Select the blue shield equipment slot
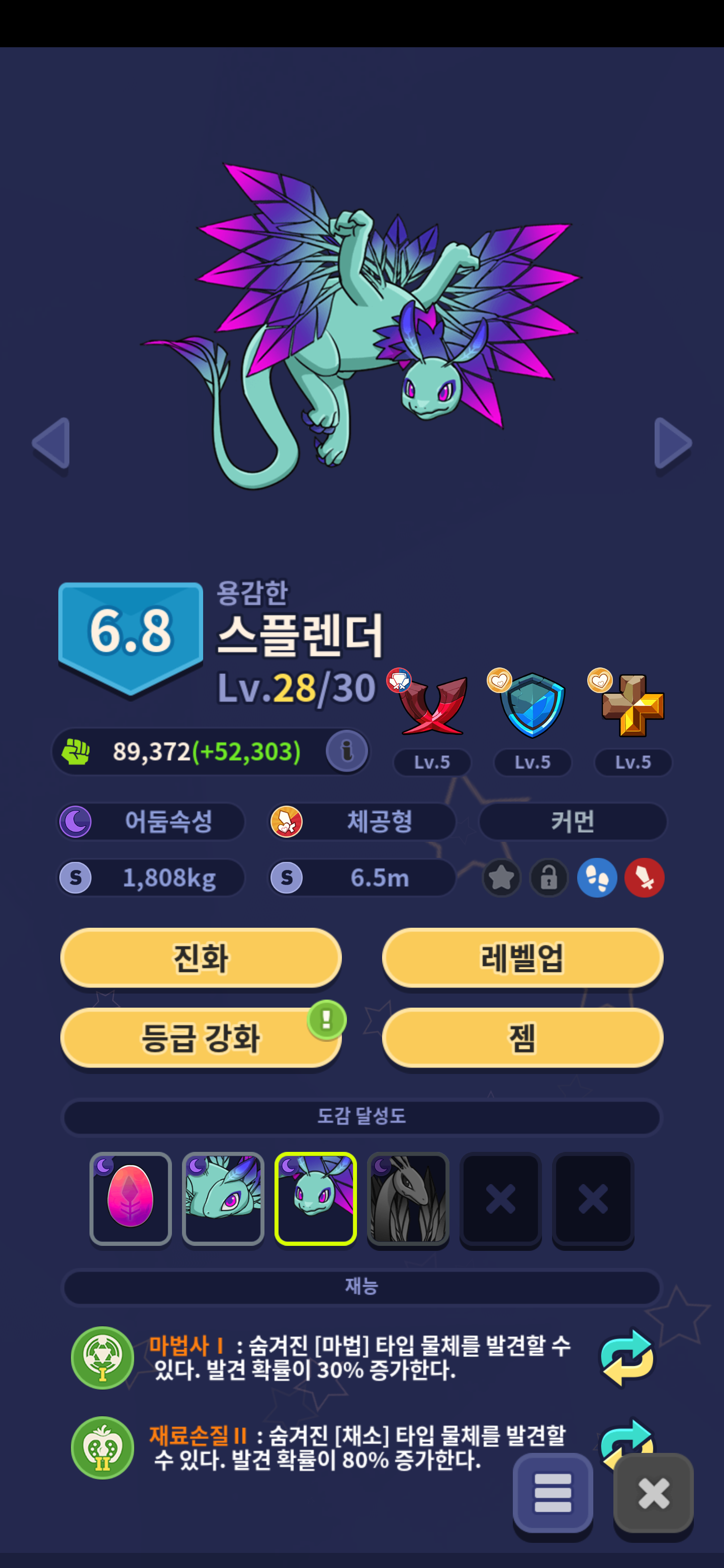Screen dimensions: 724x1568 (532, 706)
